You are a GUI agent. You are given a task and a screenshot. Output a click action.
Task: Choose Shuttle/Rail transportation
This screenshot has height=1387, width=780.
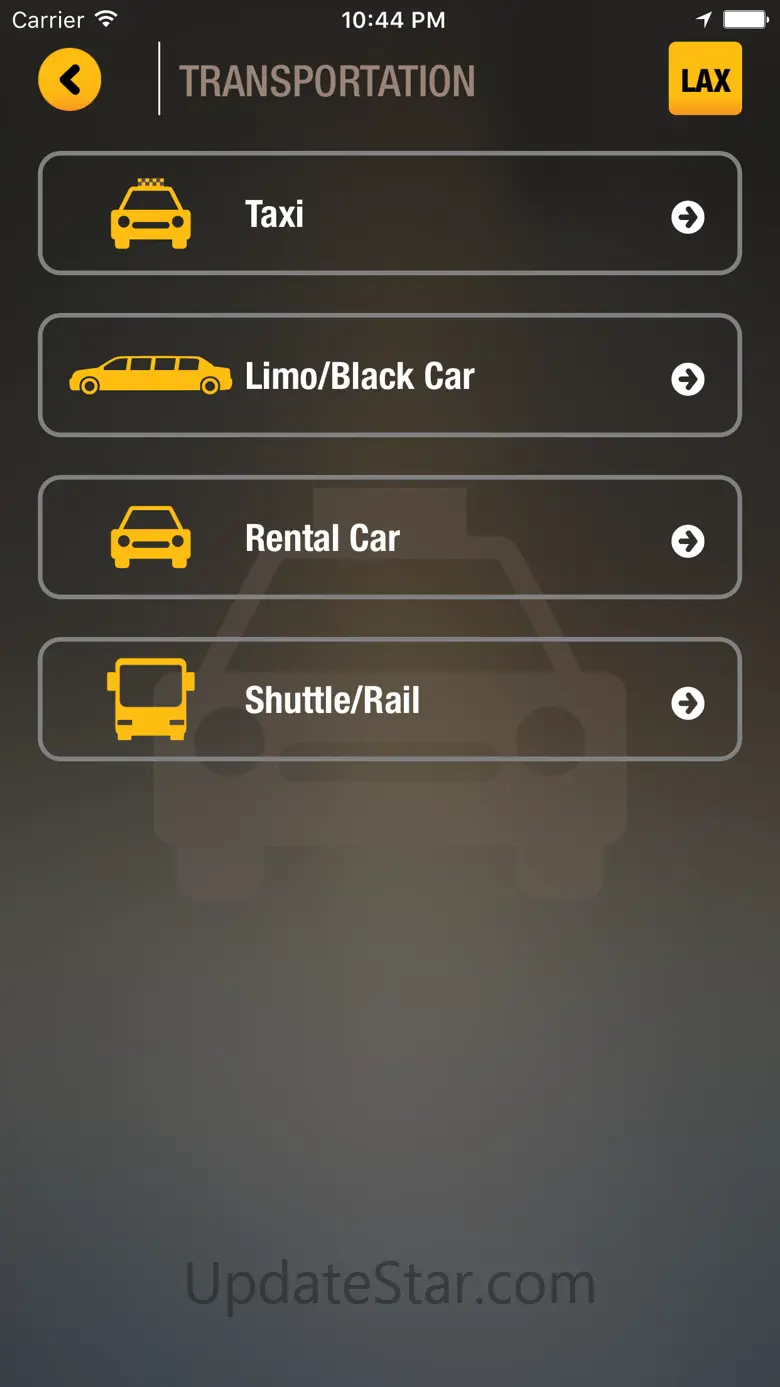tap(389, 700)
